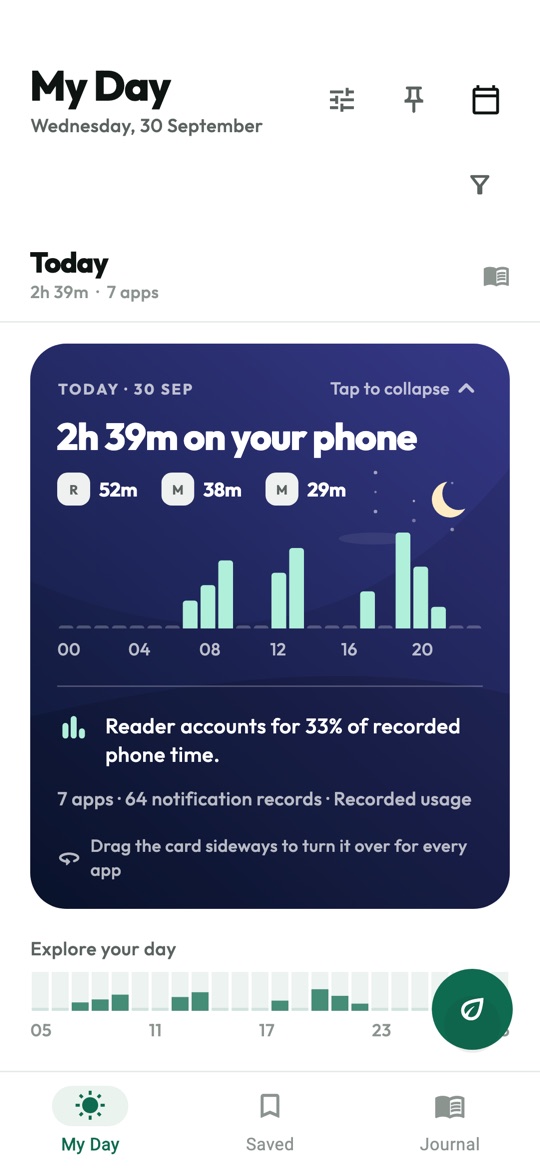Open the calendar date picker
The image size is (540, 1170).
[486, 100]
